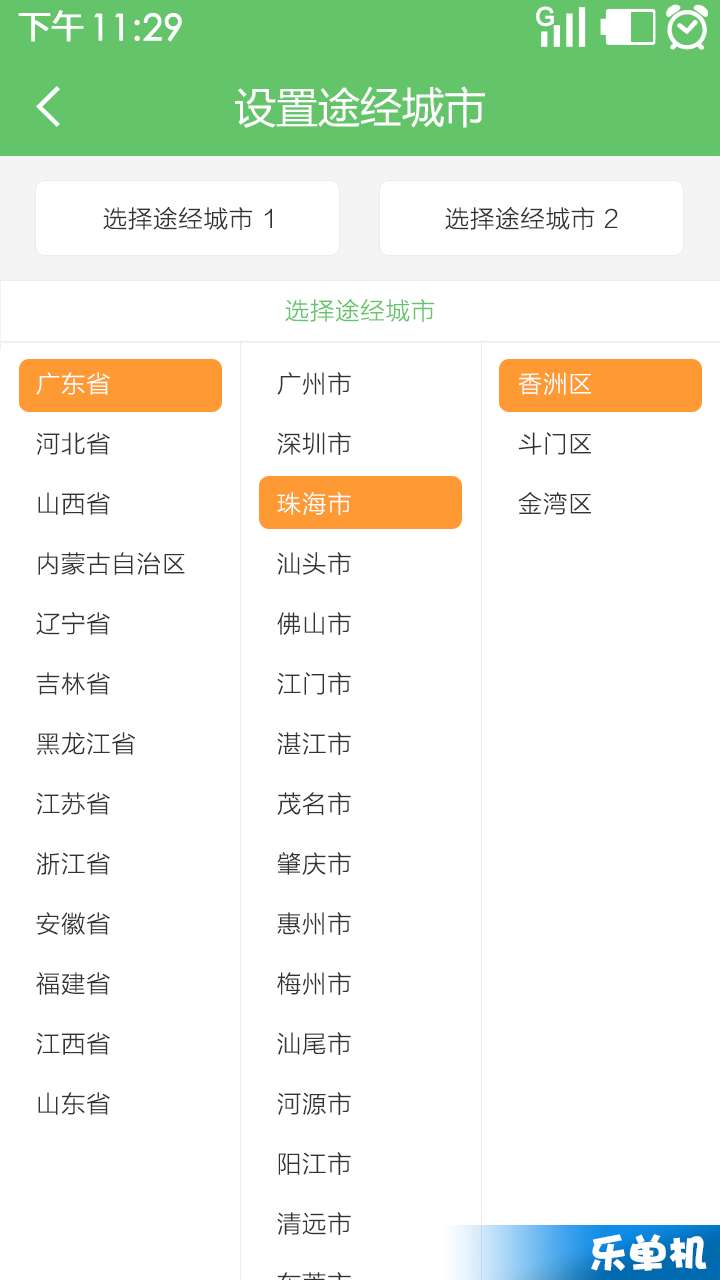
Task: Select 金湾区 district
Action: click(600, 504)
